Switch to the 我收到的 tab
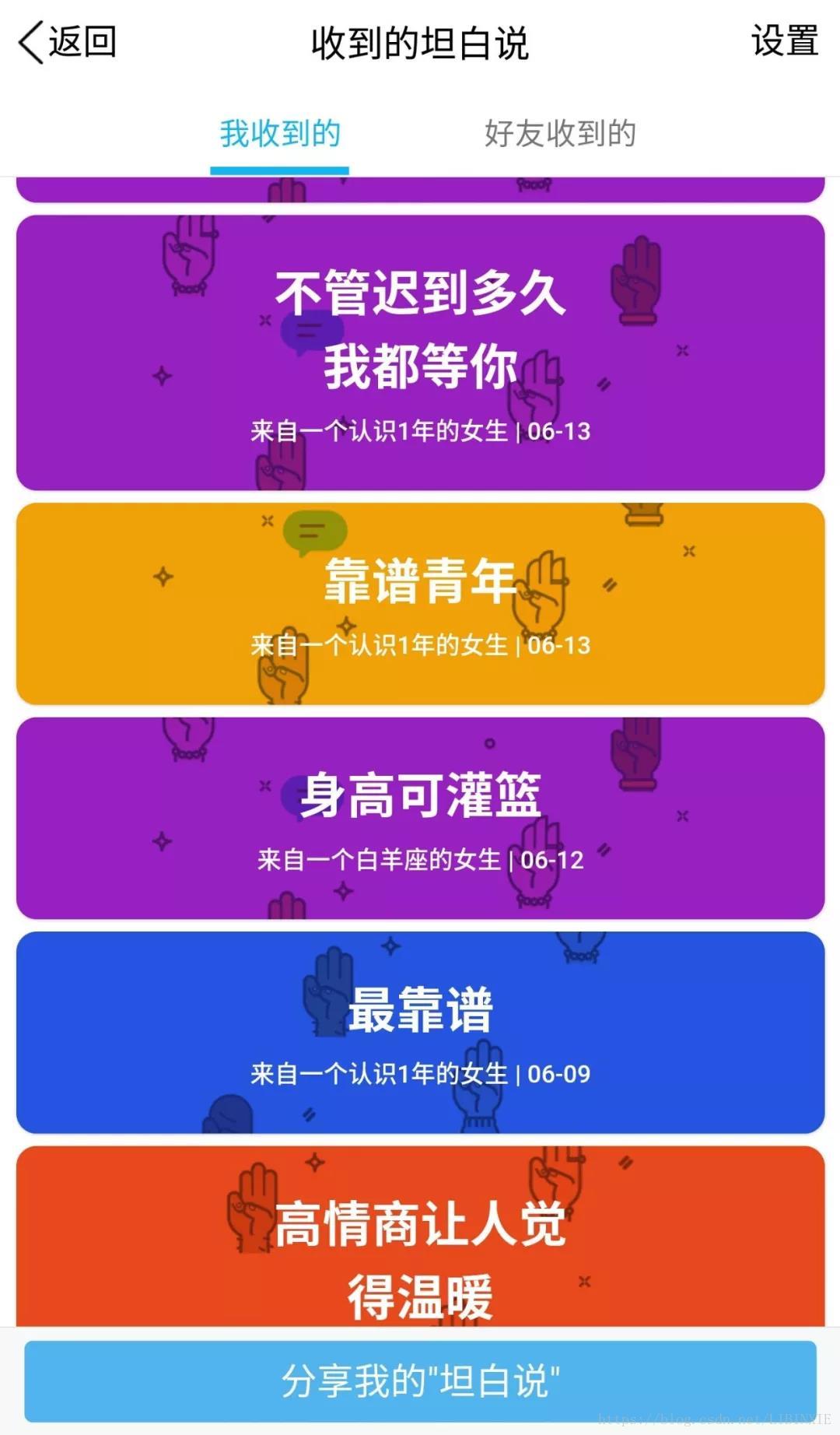 (280, 134)
